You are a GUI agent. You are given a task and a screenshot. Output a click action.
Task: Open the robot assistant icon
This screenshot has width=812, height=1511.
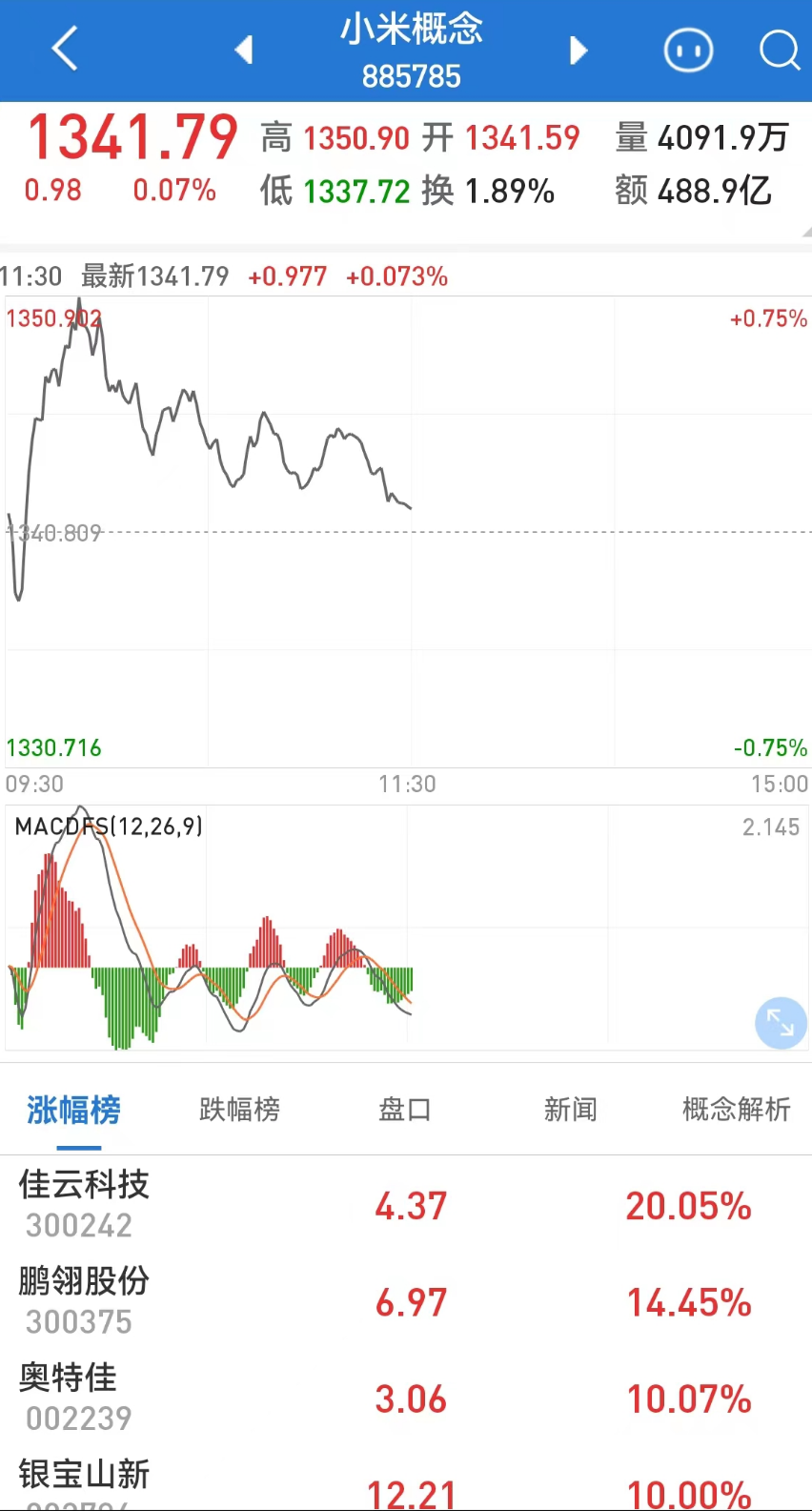pos(687,50)
